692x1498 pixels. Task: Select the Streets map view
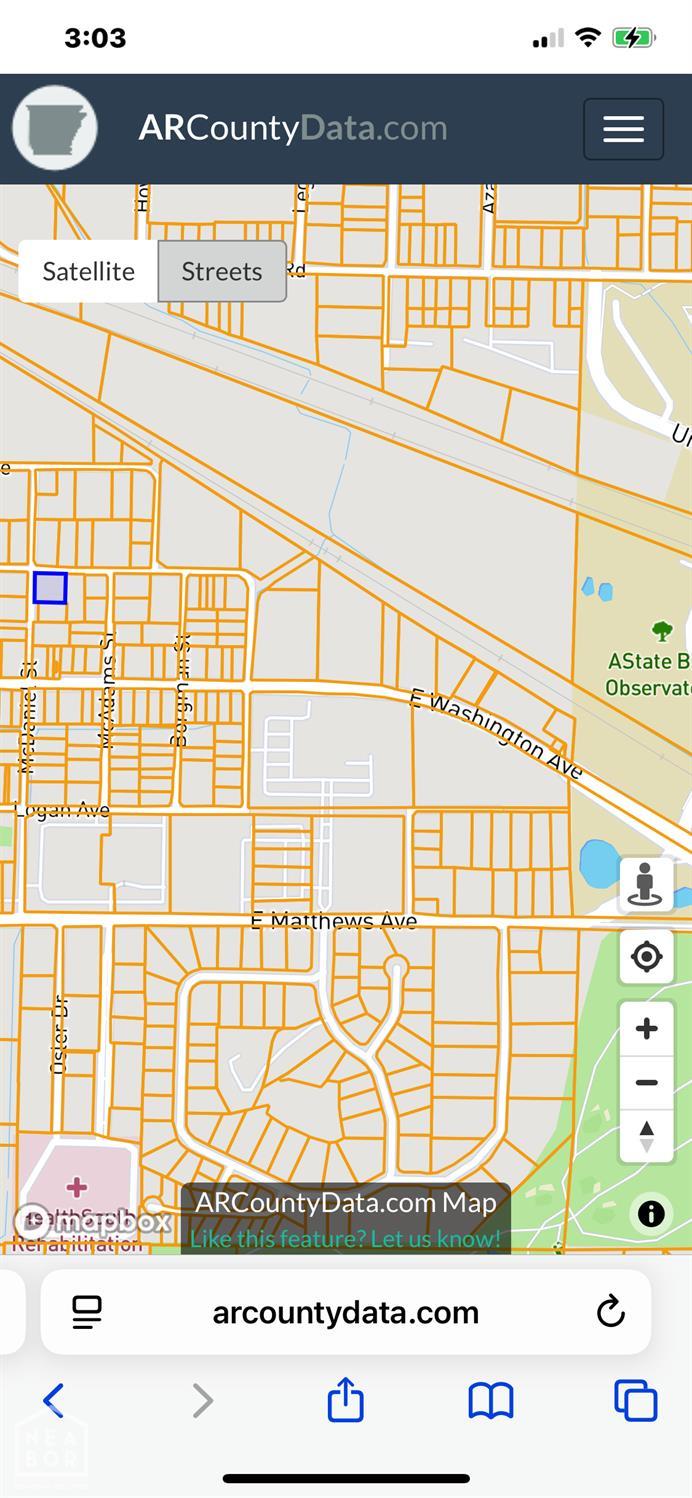[222, 271]
